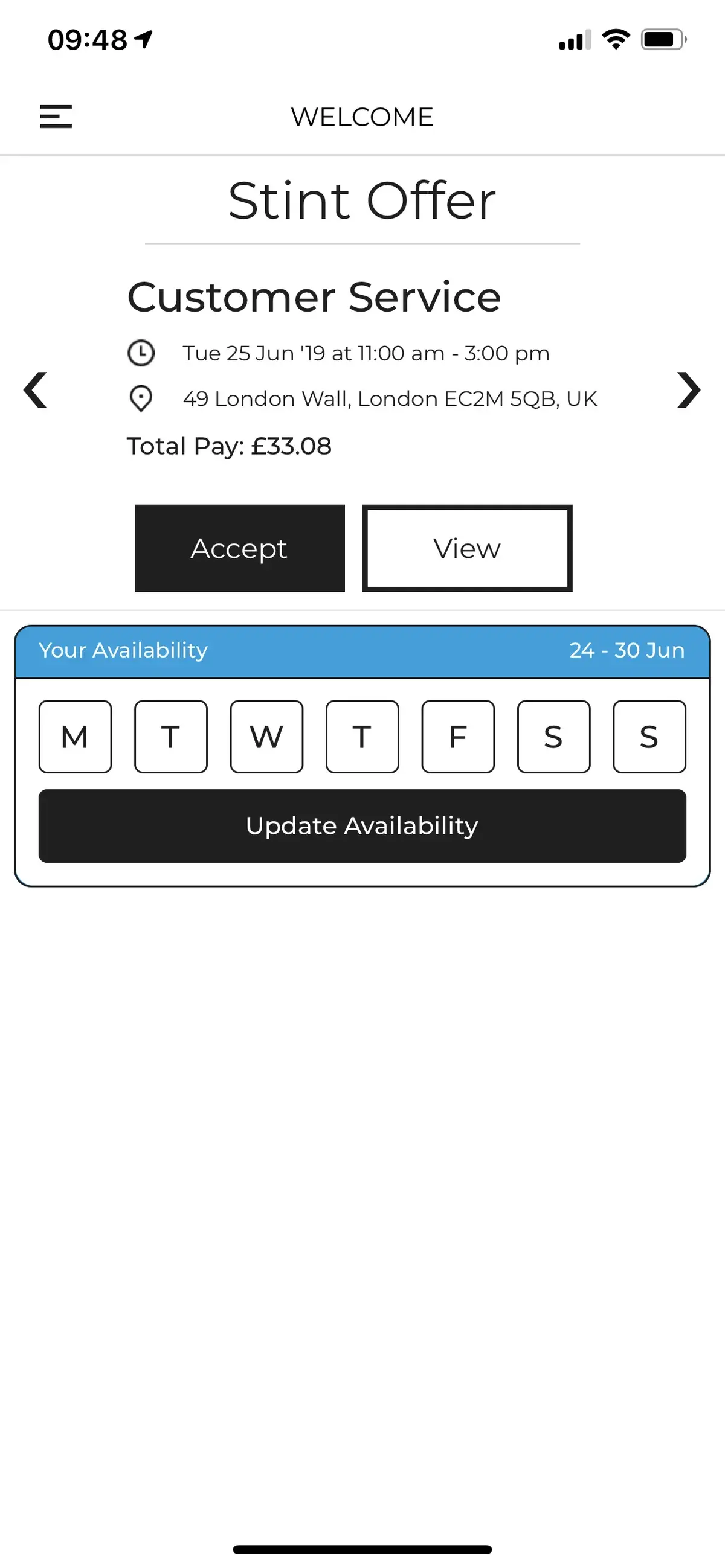The image size is (725, 1568).
Task: Tap the cellular signal bars indicator
Action: pyautogui.click(x=573, y=40)
